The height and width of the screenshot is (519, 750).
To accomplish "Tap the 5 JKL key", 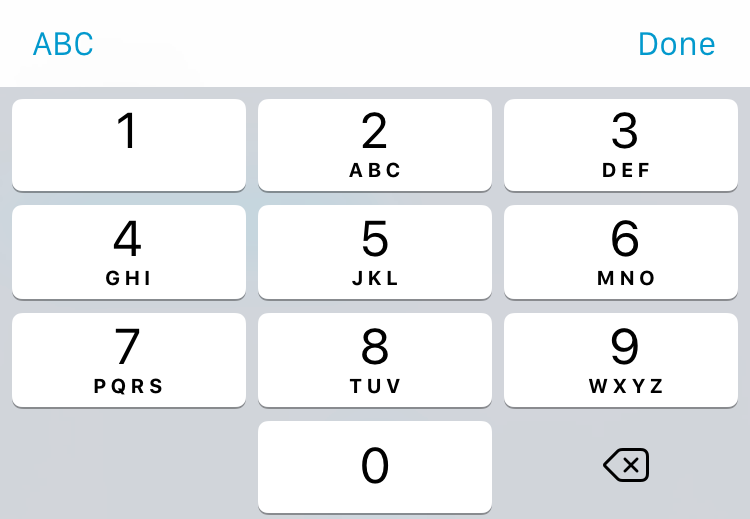I will (x=374, y=252).
